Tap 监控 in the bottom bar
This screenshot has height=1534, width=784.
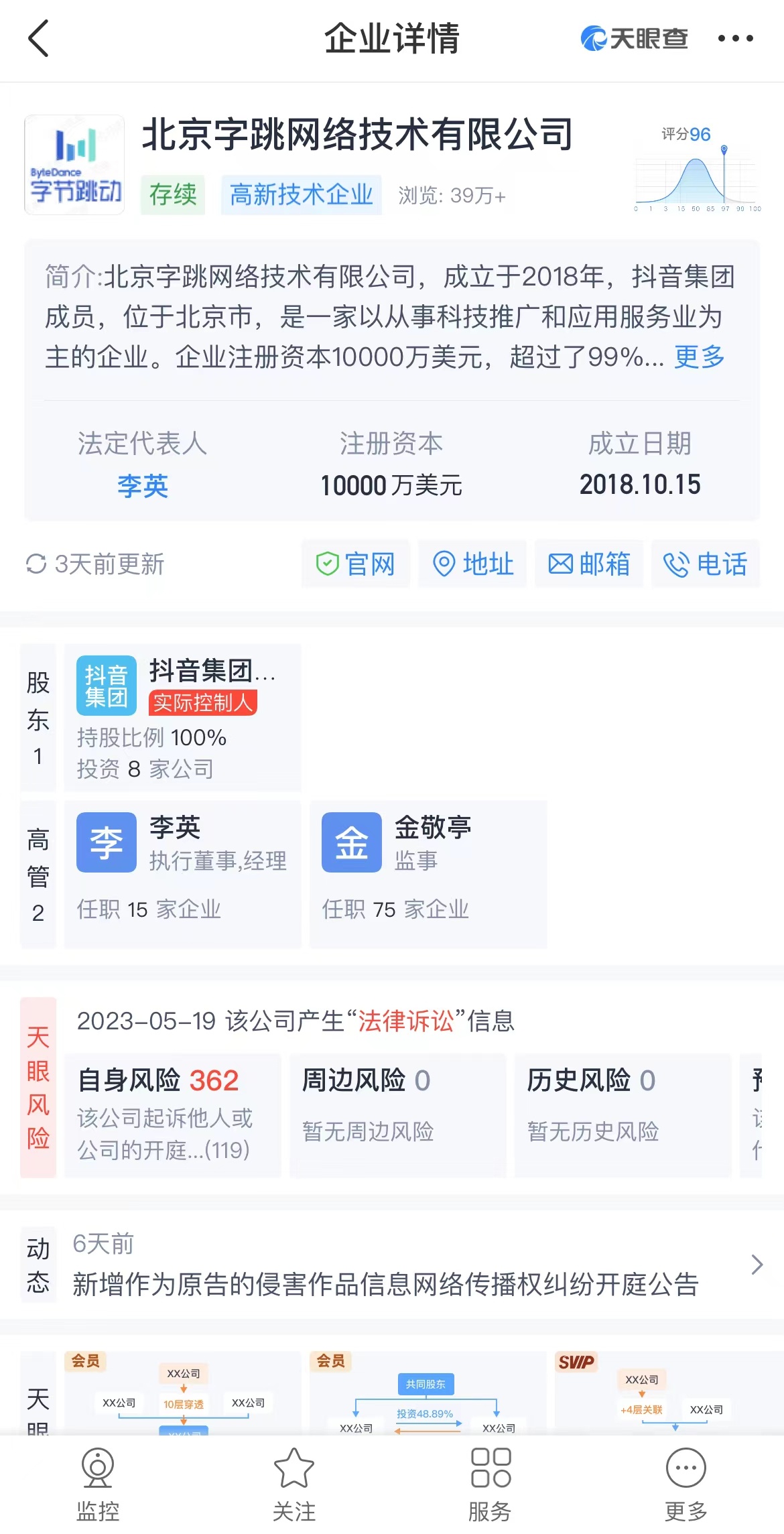coord(98,1484)
